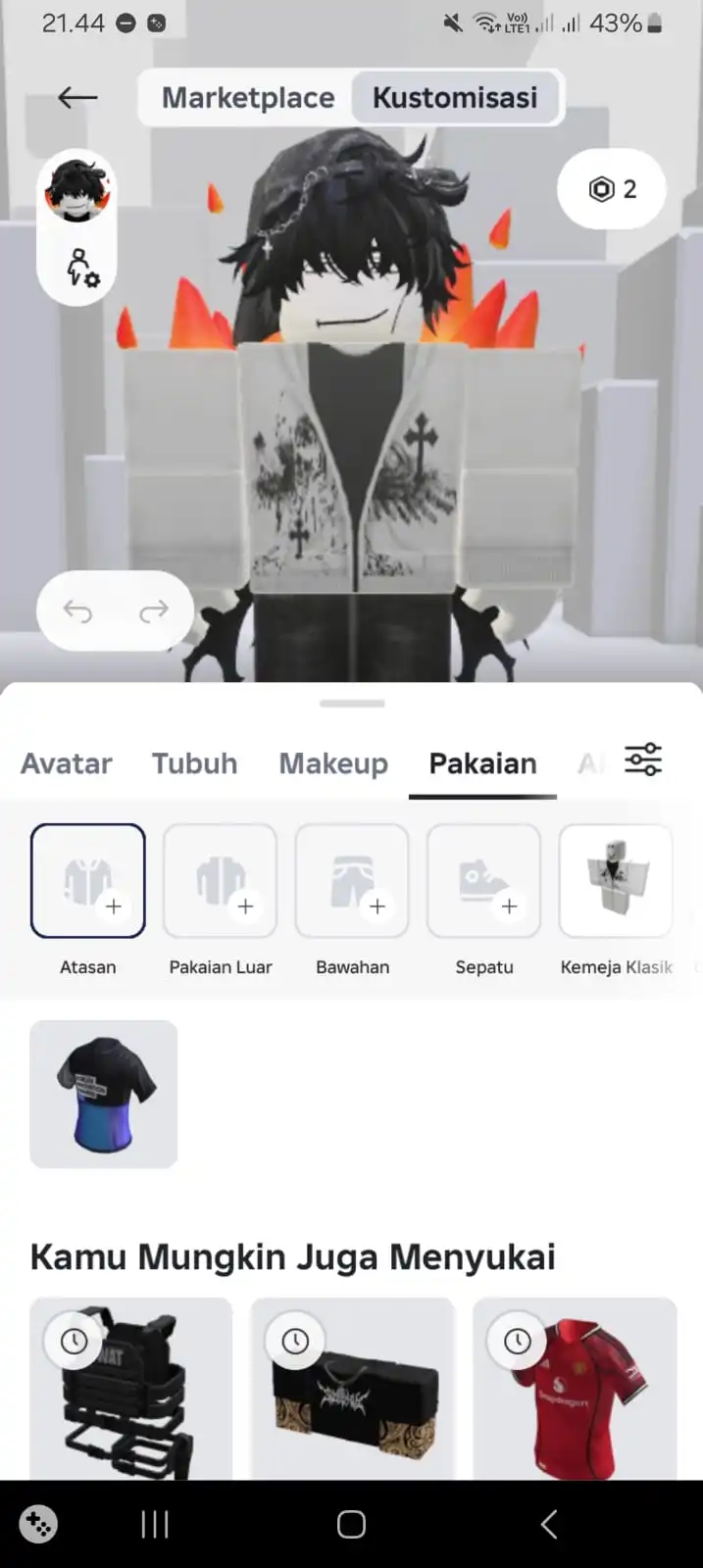Viewport: 703px width, 1568px height.
Task: Open the Kemeja Klasik category
Action: tap(616, 881)
